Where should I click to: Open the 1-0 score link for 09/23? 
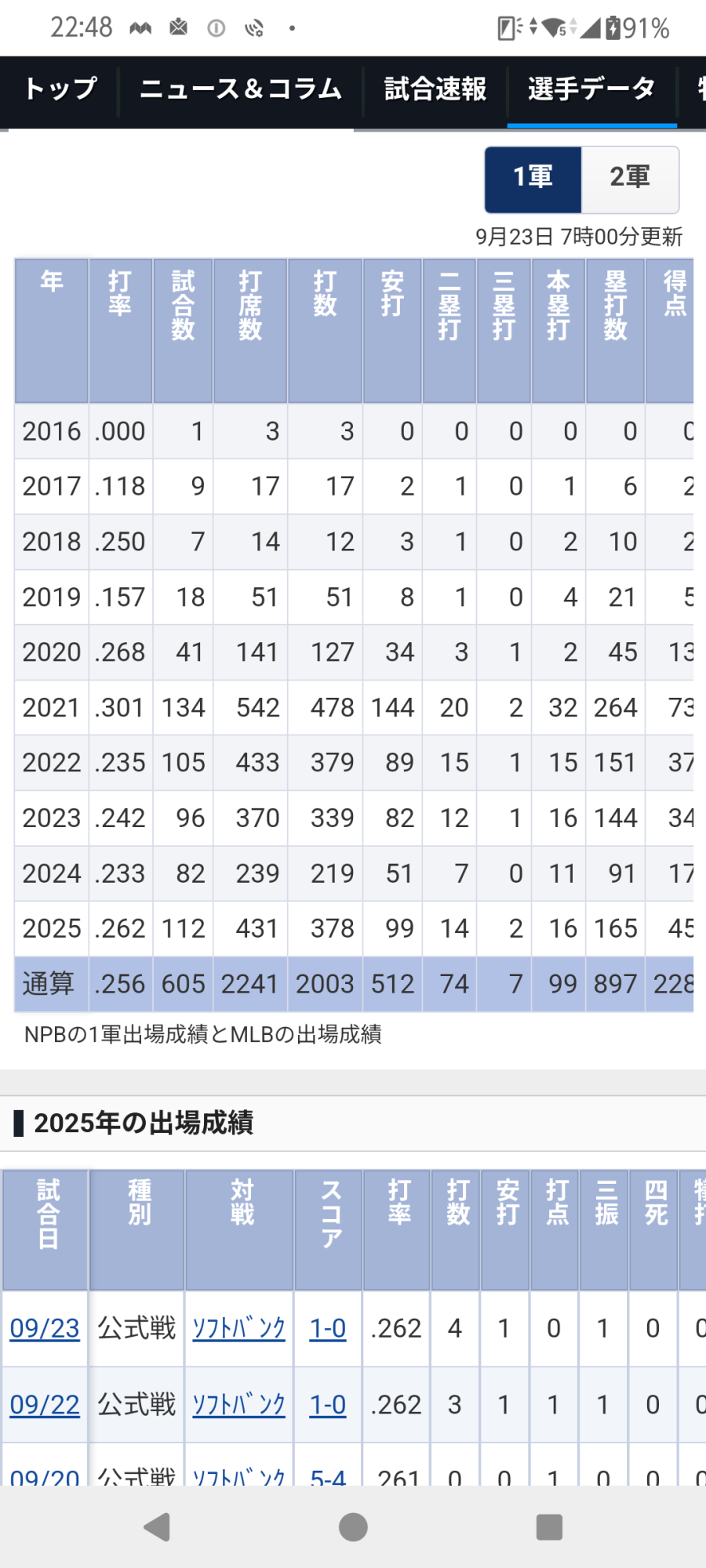(x=327, y=1328)
